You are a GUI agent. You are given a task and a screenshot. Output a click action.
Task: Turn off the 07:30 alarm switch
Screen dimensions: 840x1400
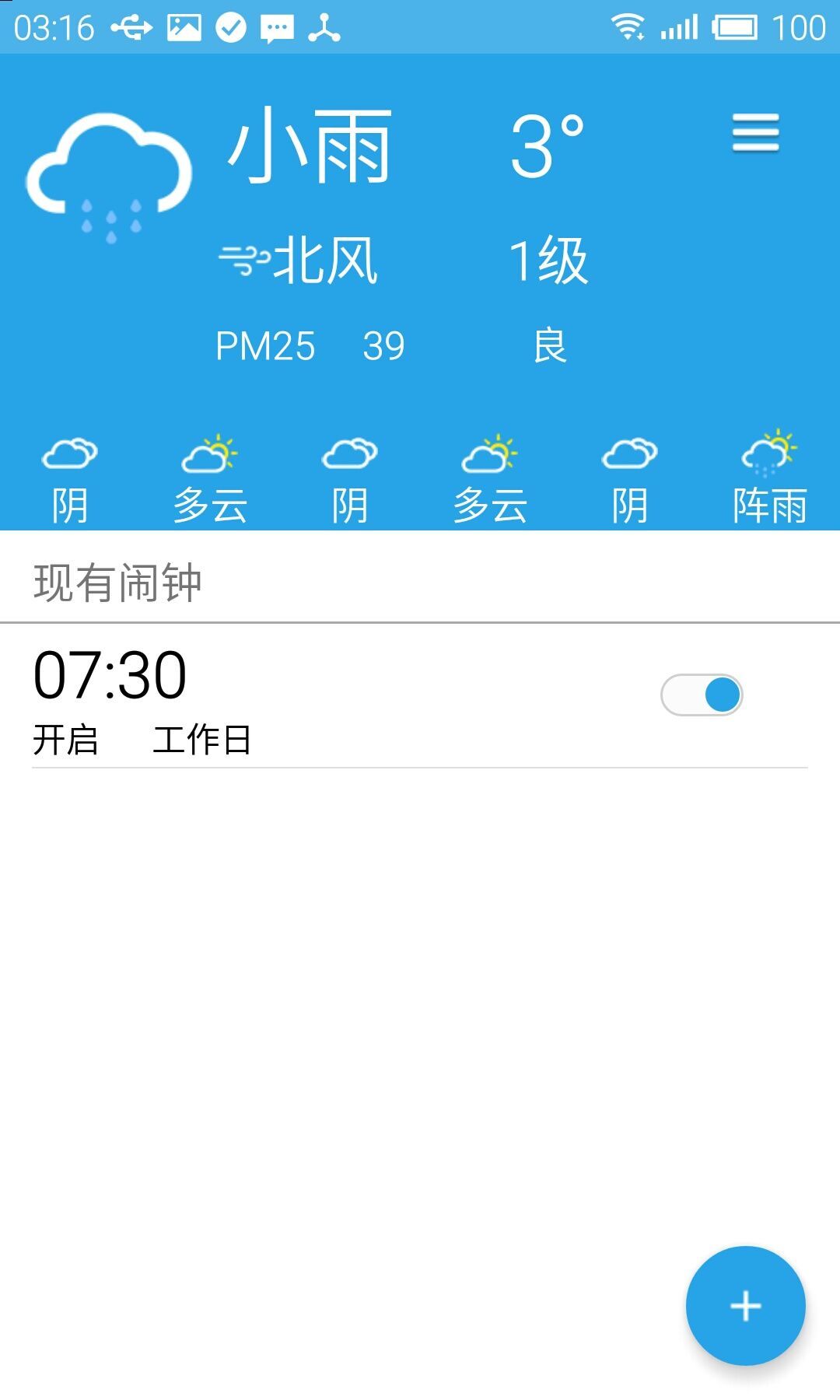[702, 695]
